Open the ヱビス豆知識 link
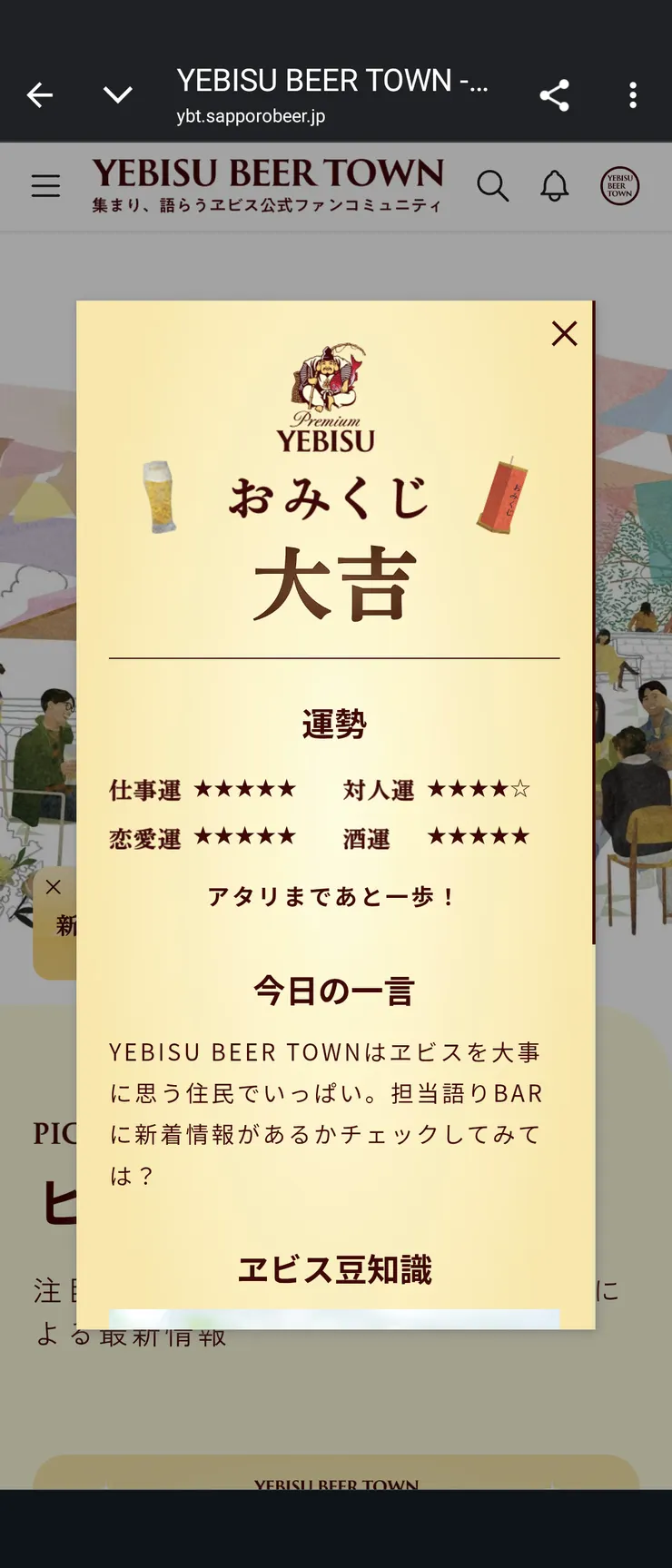672x1568 pixels. click(x=335, y=1270)
